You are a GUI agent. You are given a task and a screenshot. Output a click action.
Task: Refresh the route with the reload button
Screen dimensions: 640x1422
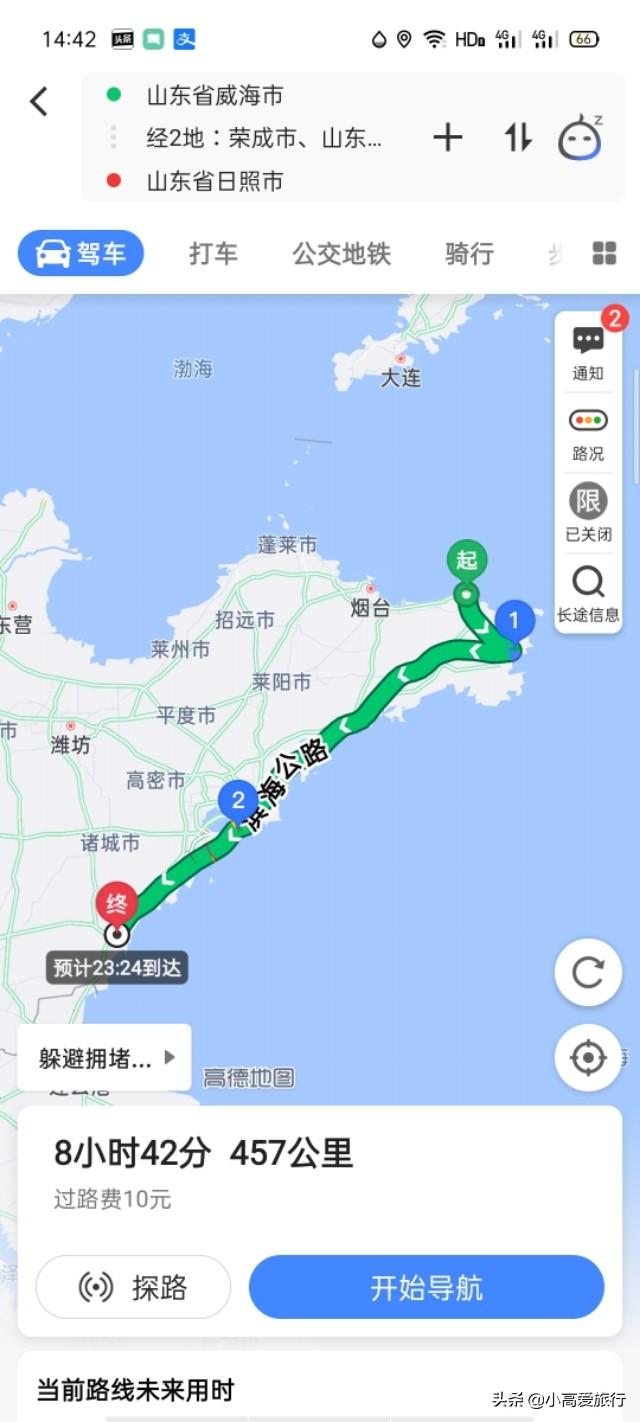coord(588,972)
